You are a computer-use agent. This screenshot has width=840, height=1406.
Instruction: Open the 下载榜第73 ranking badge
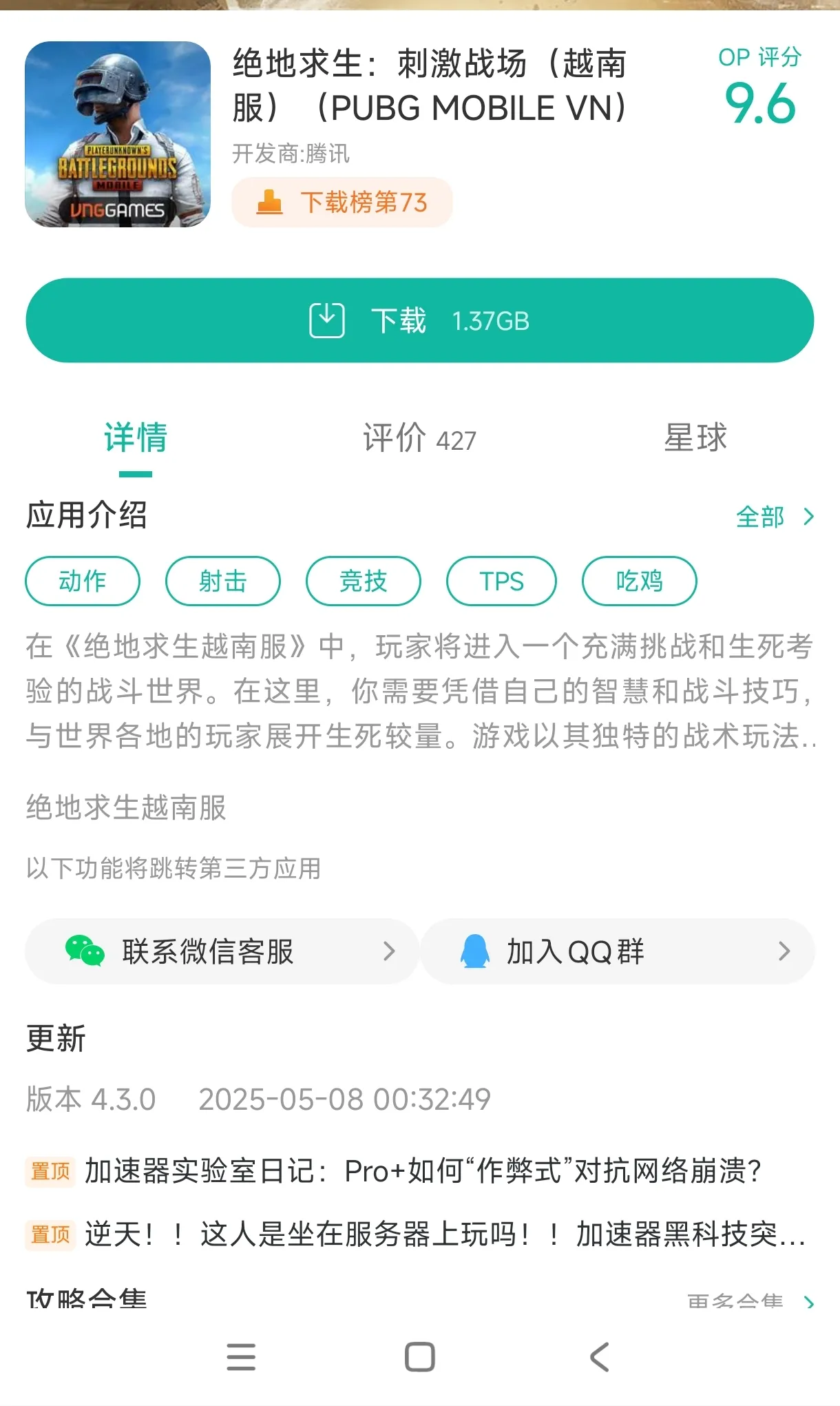tap(342, 203)
